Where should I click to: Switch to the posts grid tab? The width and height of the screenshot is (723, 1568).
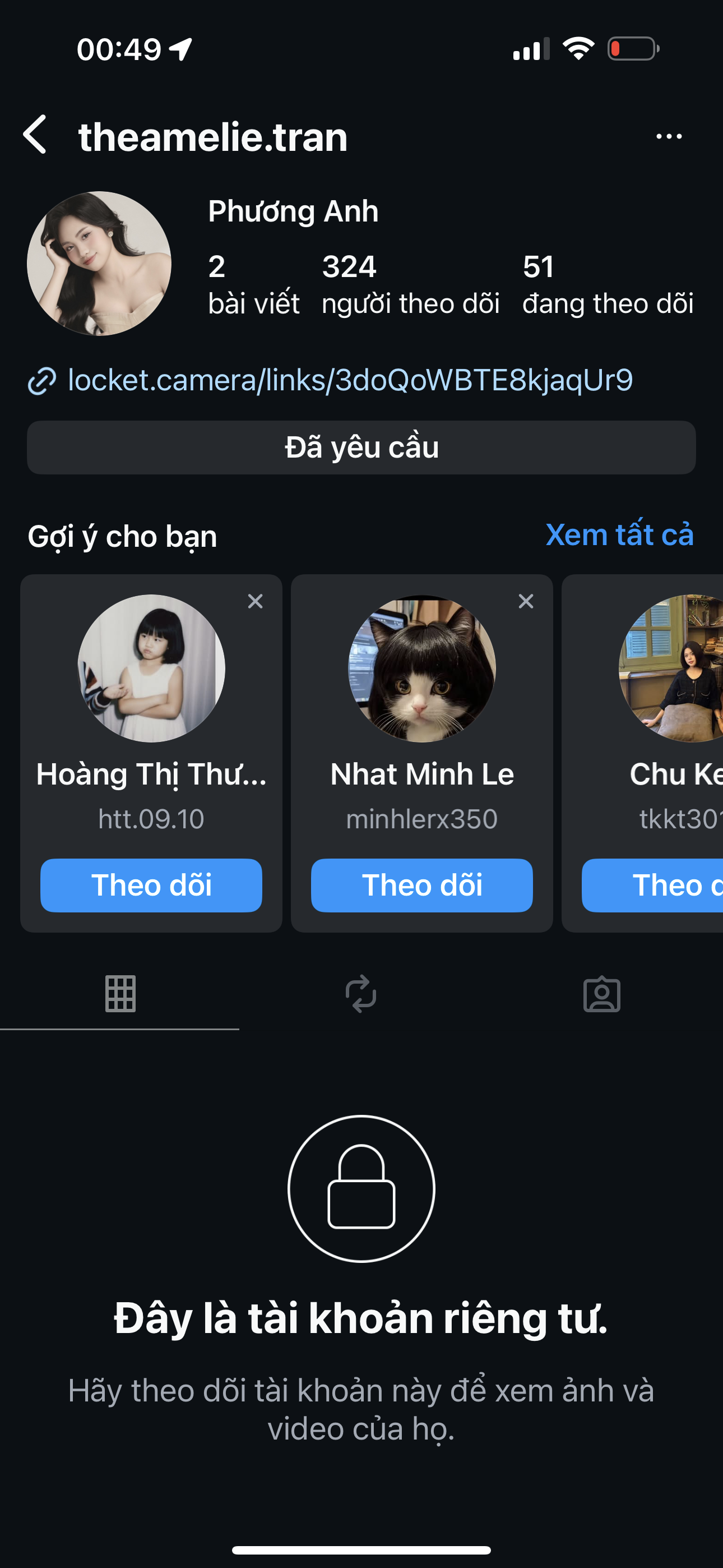click(x=120, y=993)
